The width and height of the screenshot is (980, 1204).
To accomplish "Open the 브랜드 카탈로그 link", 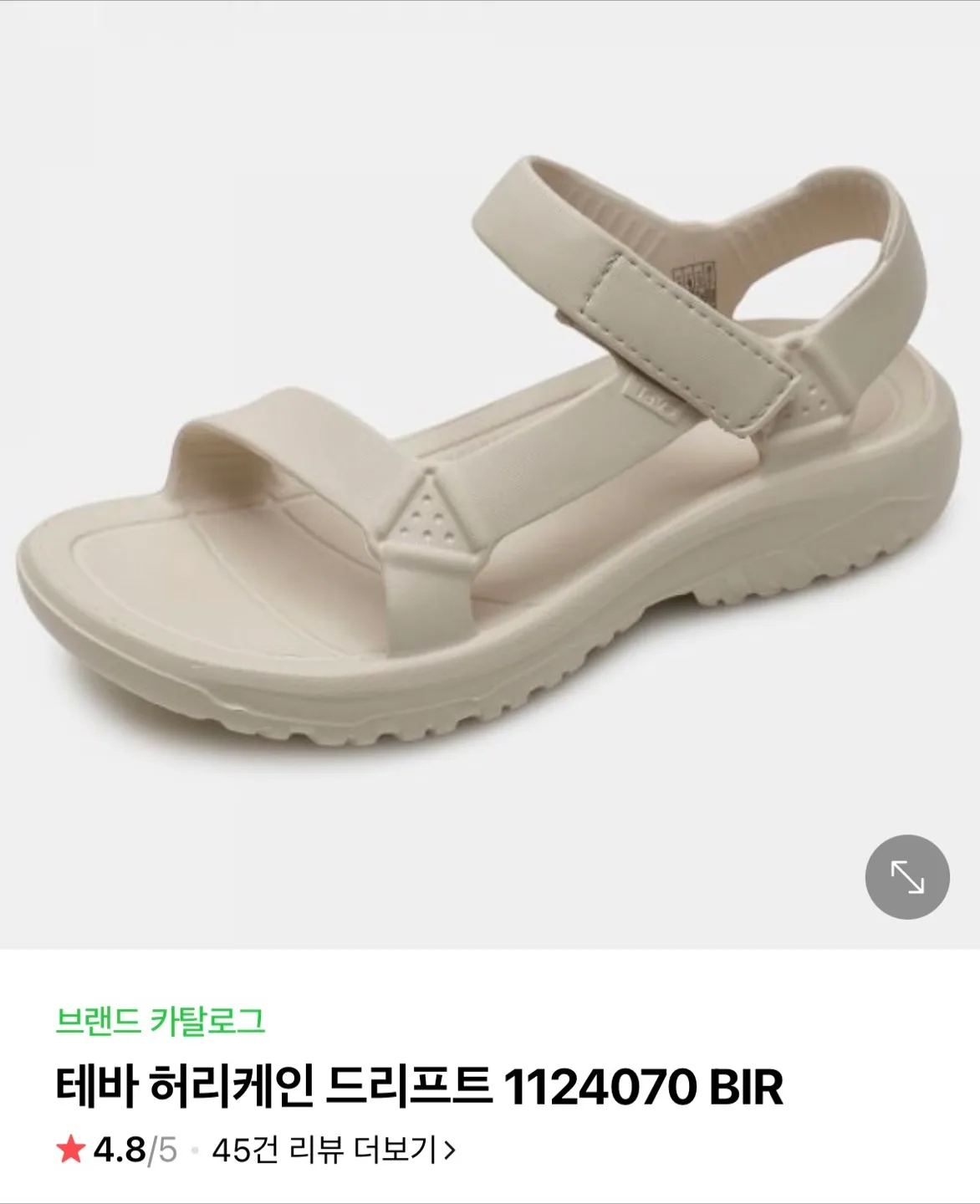I will pos(161,1021).
